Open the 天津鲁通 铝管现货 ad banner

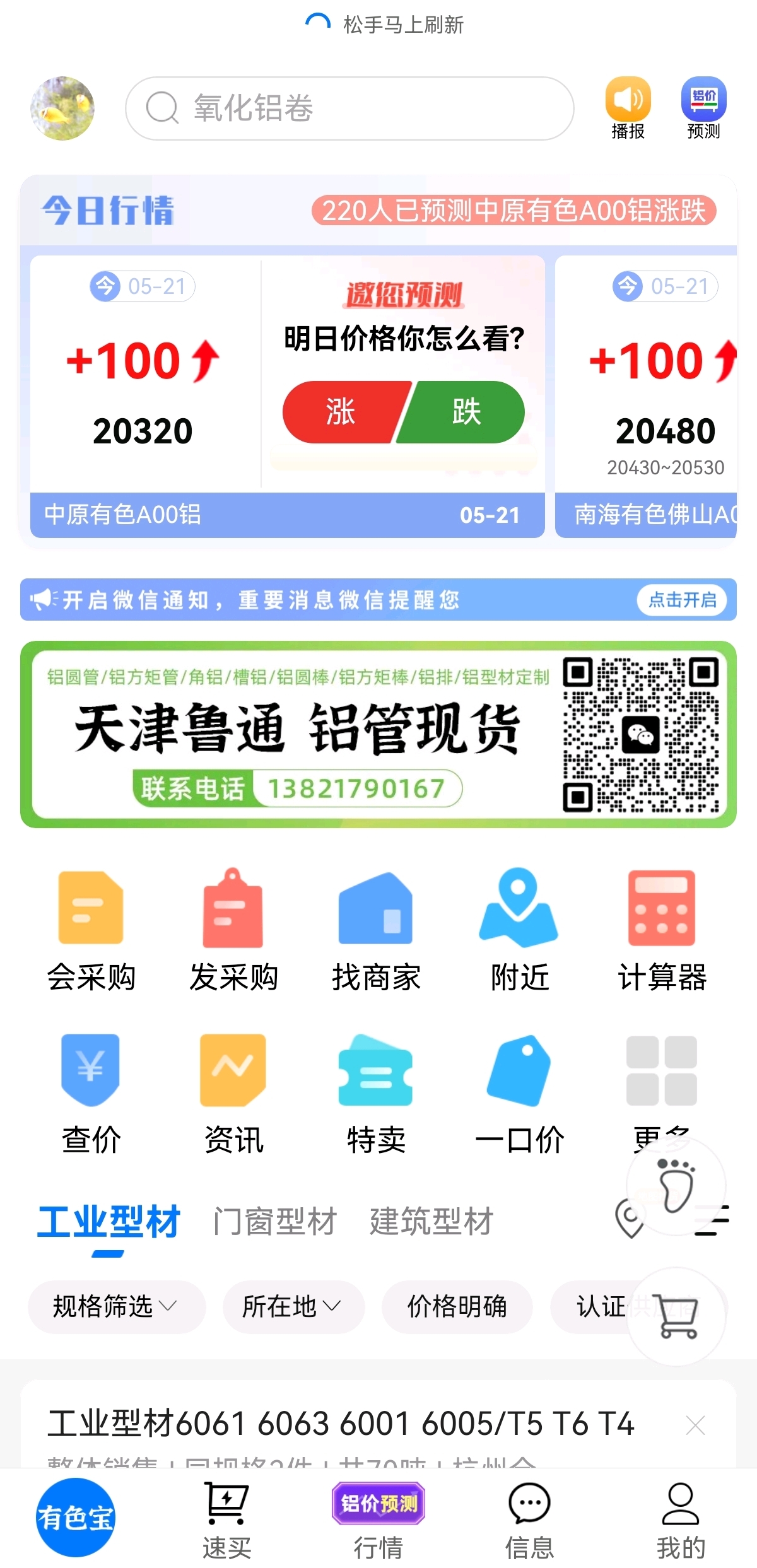pyautogui.click(x=378, y=734)
